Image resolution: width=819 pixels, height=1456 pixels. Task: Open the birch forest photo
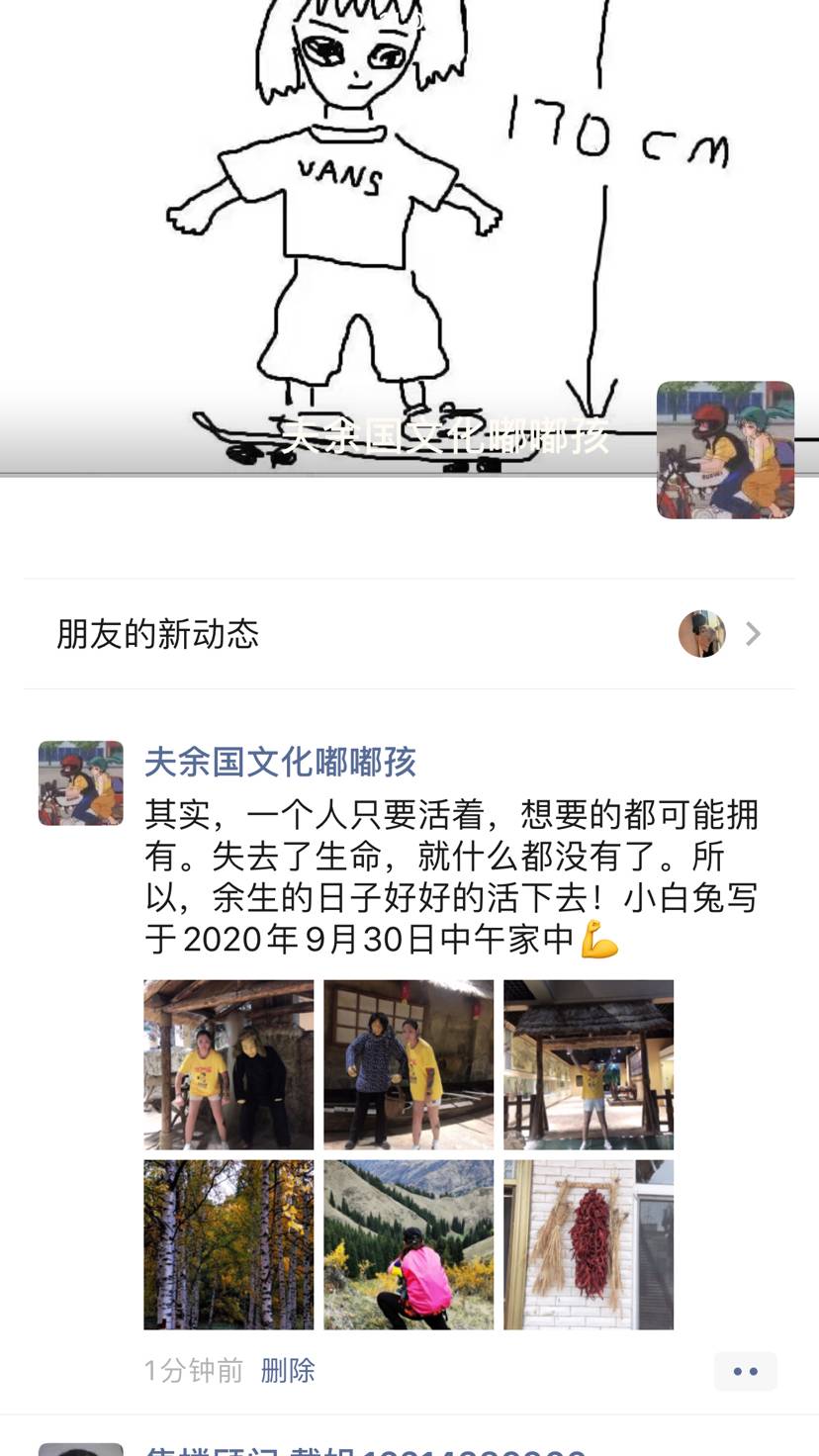pos(228,1244)
